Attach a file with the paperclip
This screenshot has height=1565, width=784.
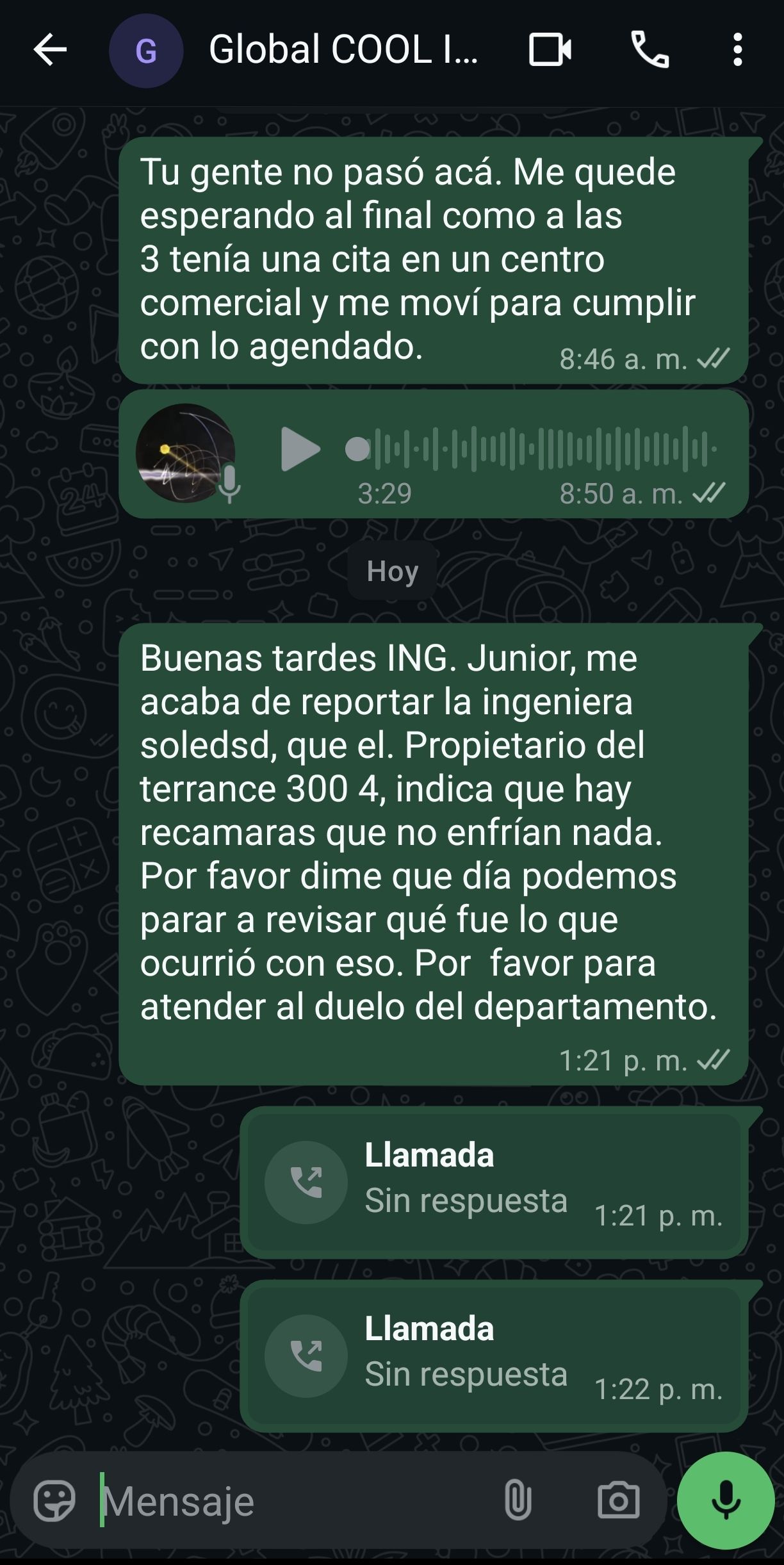(x=518, y=1500)
